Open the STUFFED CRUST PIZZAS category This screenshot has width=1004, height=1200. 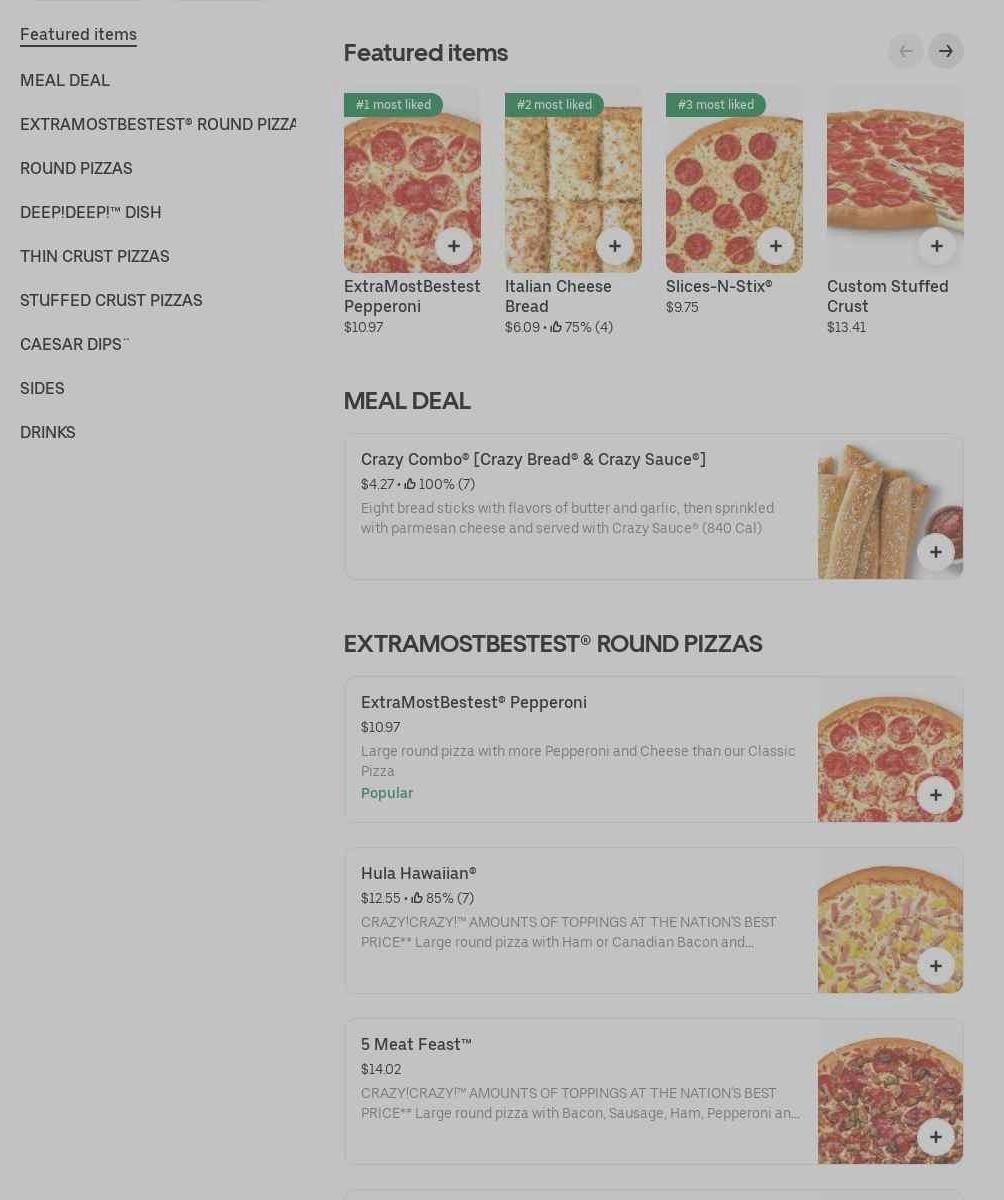point(111,300)
